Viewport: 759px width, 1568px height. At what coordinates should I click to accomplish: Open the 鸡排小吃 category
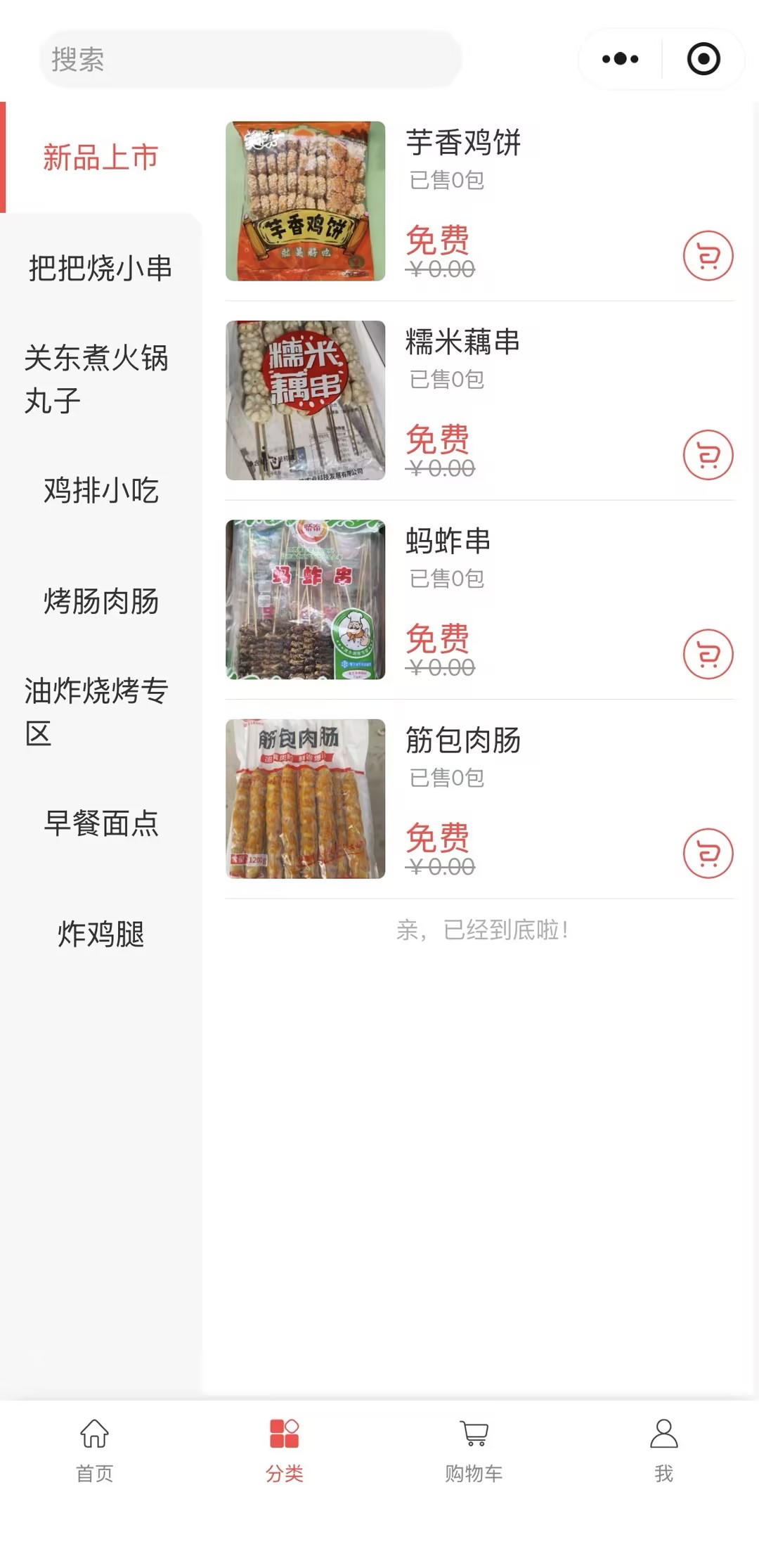(100, 490)
